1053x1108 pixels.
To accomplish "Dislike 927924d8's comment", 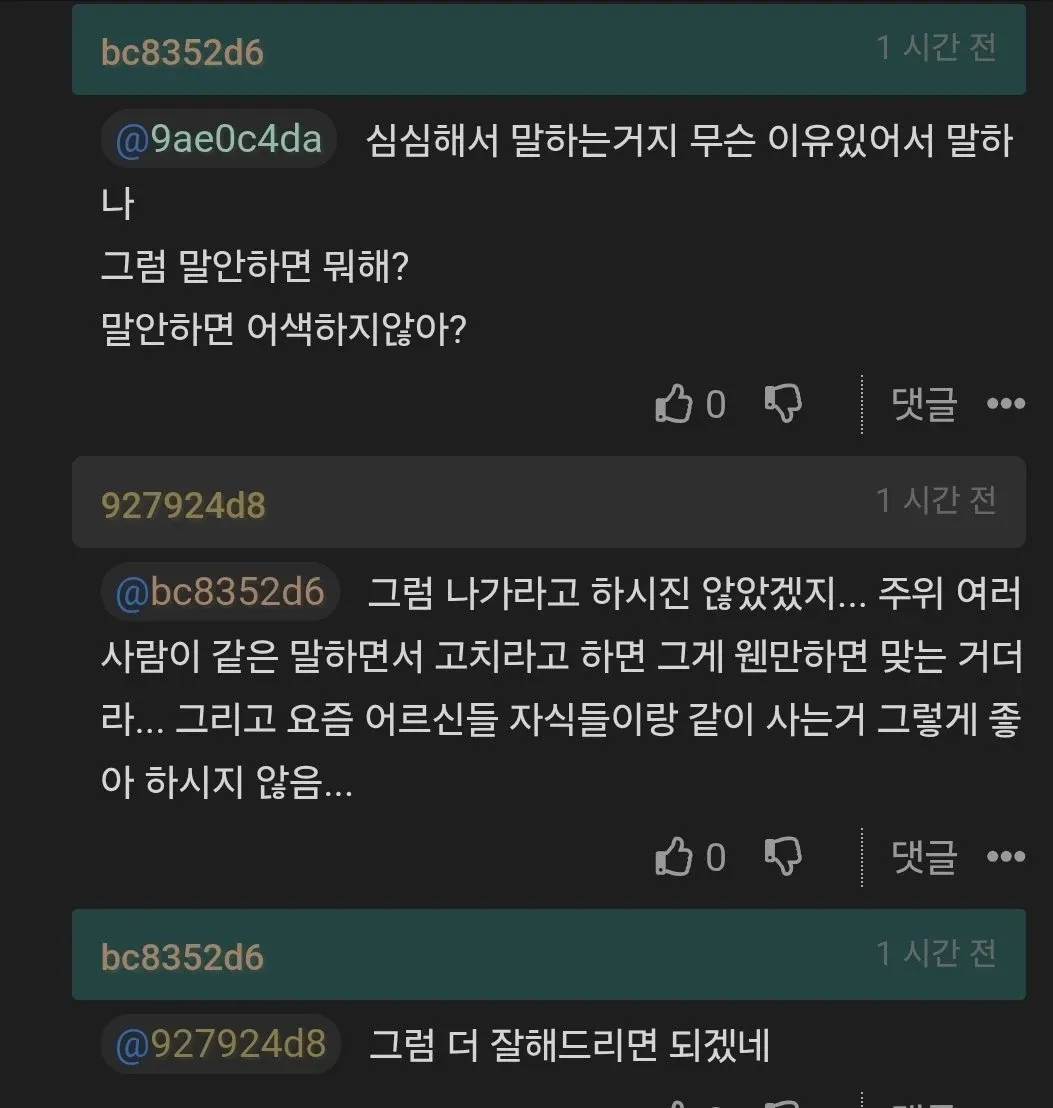I will coord(783,856).
